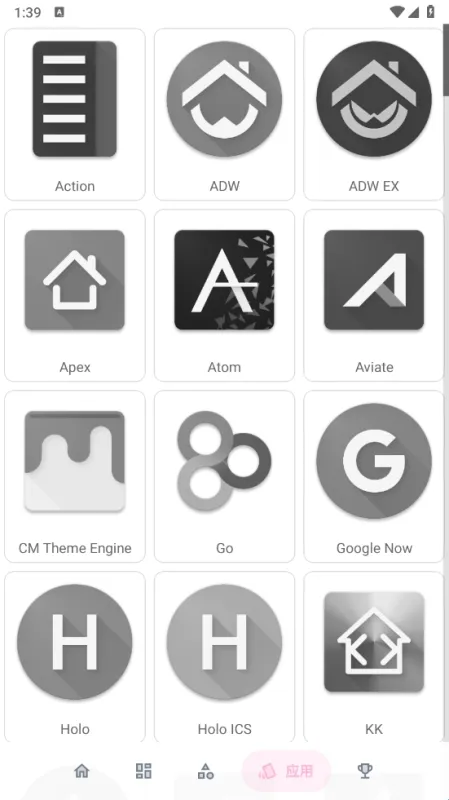This screenshot has width=449, height=800.
Task: Open the Action launcher card
Action: pos(75,114)
